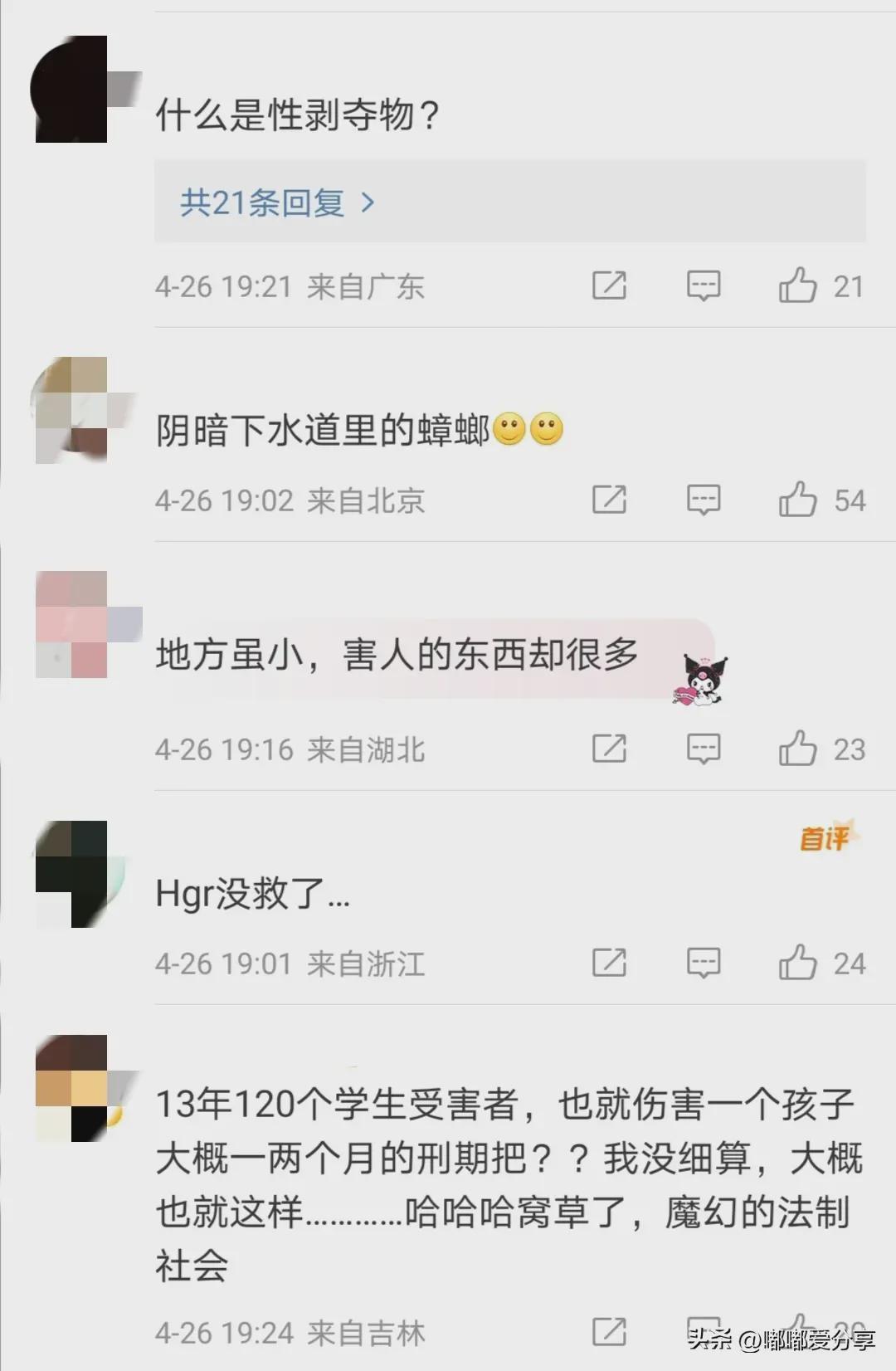Like the comment 地方虽小，害人的东西却很多
Viewport: 896px width, 1371px height.
click(797, 749)
